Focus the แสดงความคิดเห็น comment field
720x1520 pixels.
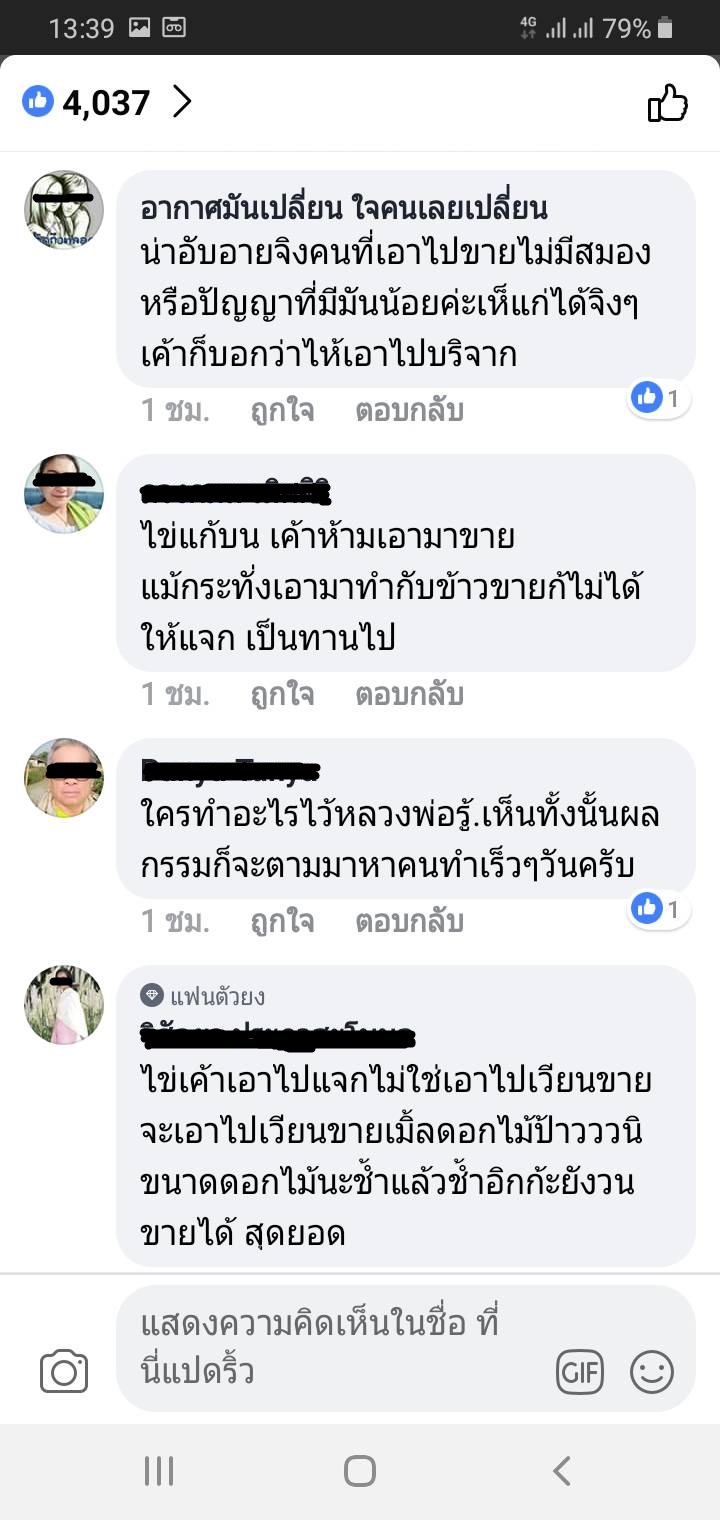pyautogui.click(x=330, y=1346)
